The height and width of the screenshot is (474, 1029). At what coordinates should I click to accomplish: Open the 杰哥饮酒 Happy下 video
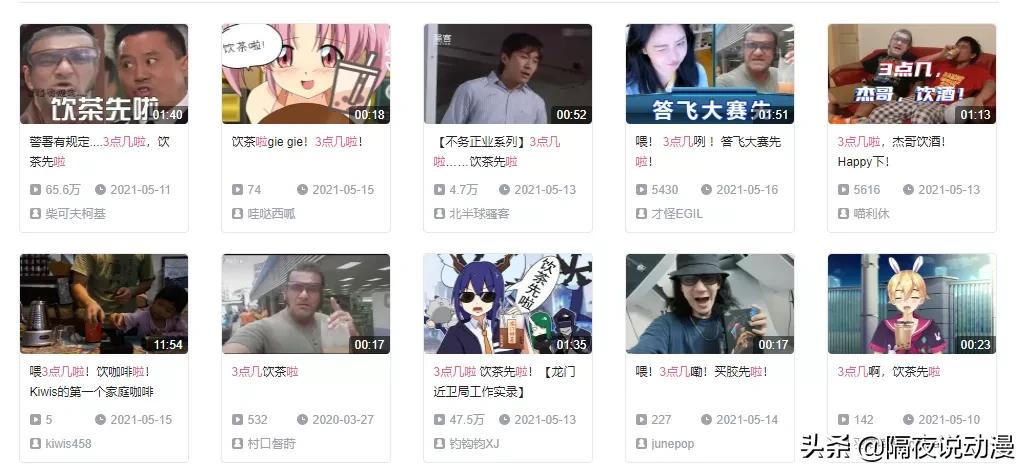click(x=912, y=74)
